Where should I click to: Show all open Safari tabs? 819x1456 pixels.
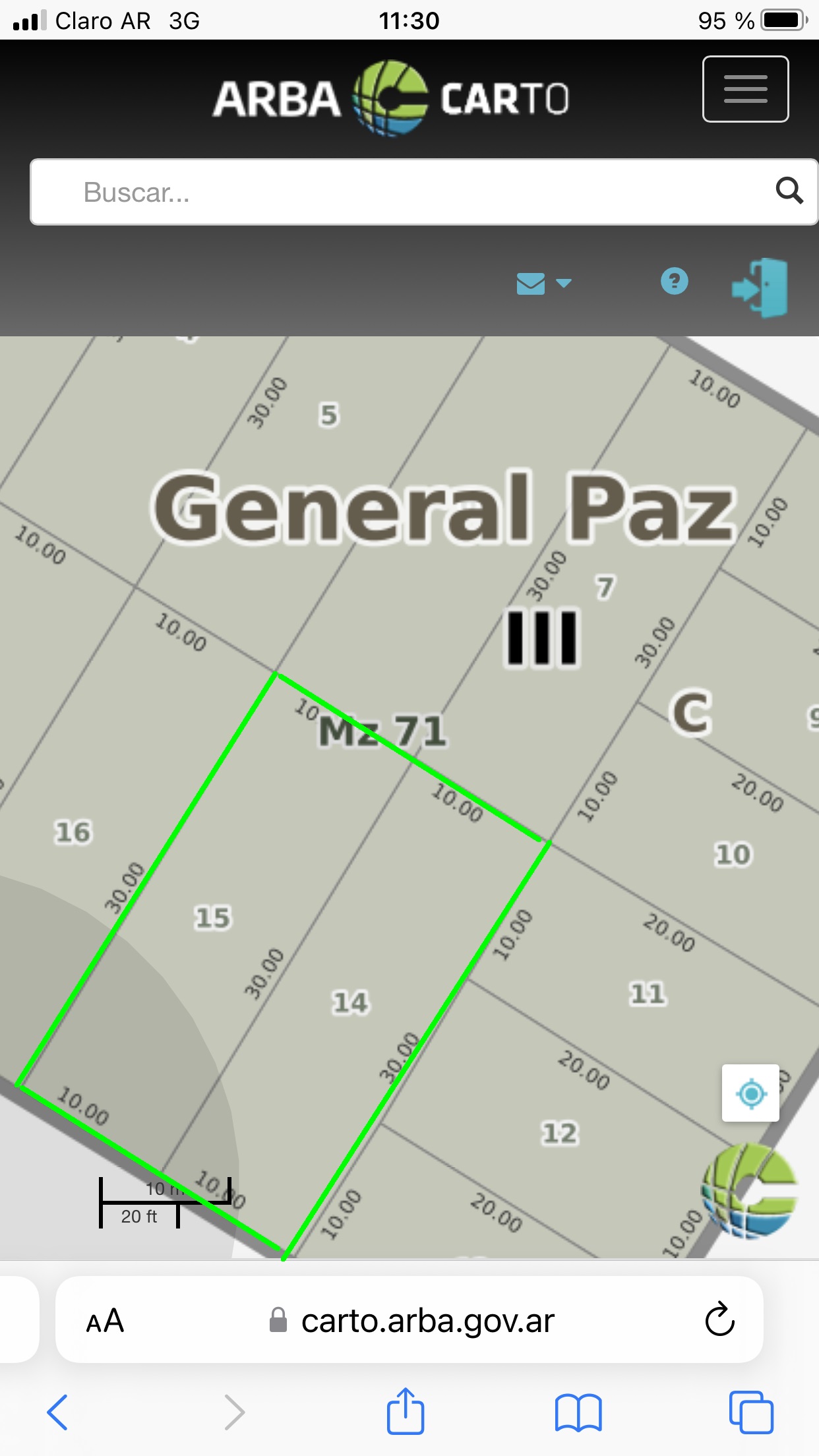(x=750, y=1412)
